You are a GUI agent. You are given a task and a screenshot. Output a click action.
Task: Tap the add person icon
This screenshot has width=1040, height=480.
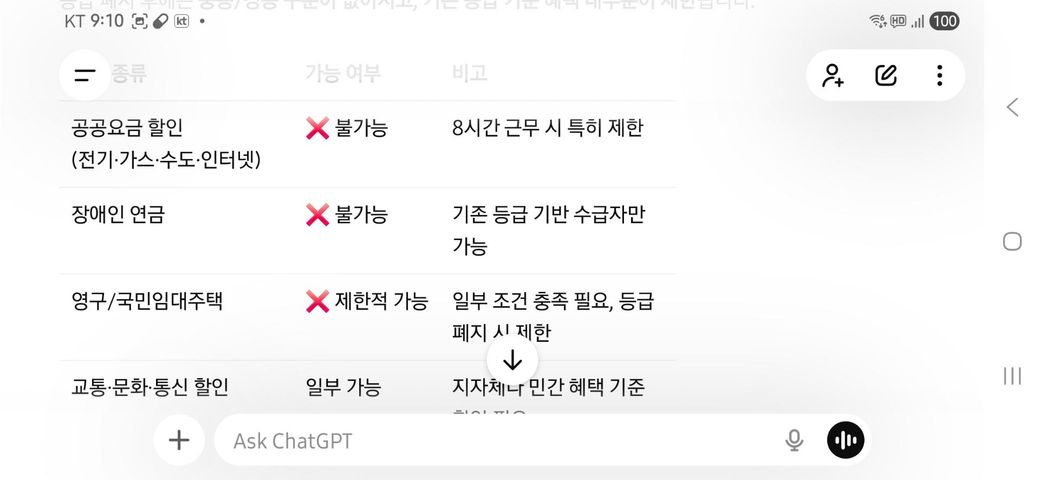pyautogui.click(x=833, y=75)
